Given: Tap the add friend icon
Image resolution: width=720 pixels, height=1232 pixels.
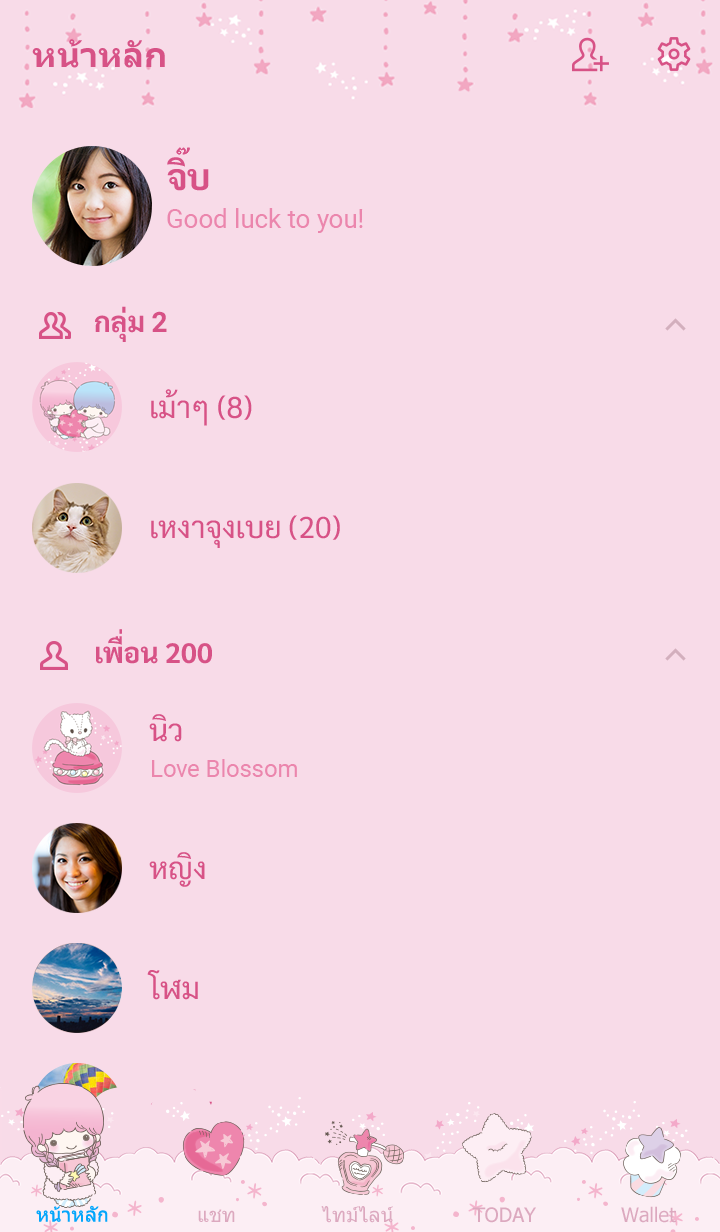Looking at the screenshot, I should 589,56.
